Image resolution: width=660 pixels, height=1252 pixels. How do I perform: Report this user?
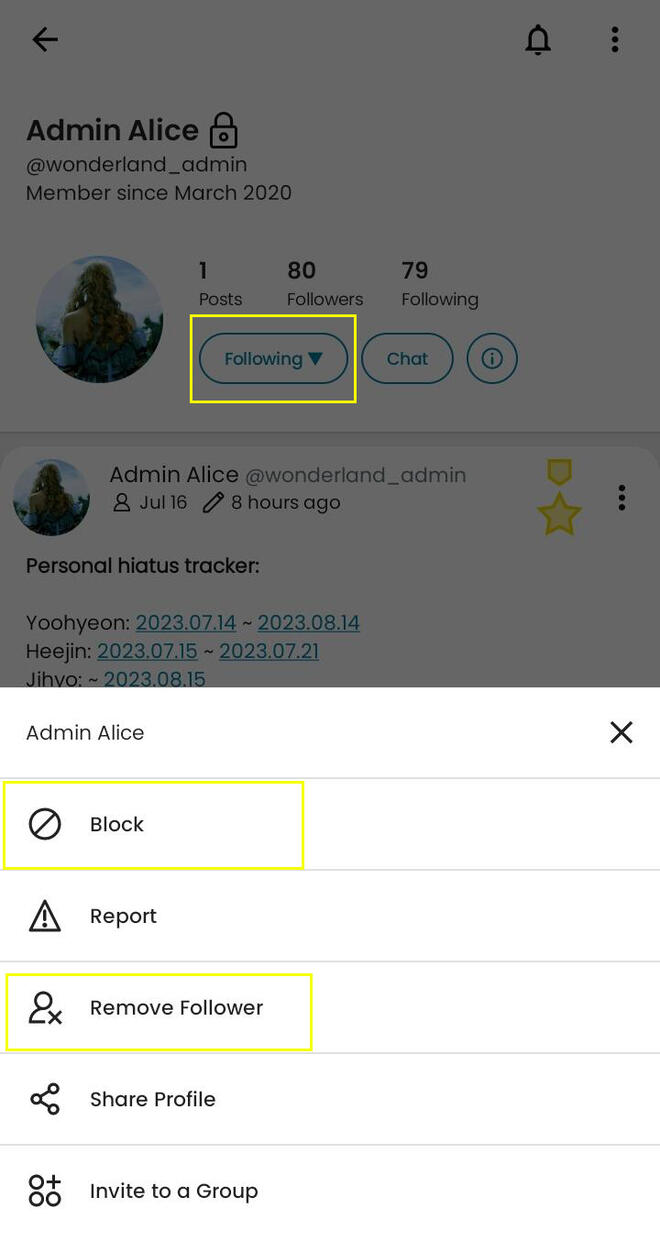123,916
